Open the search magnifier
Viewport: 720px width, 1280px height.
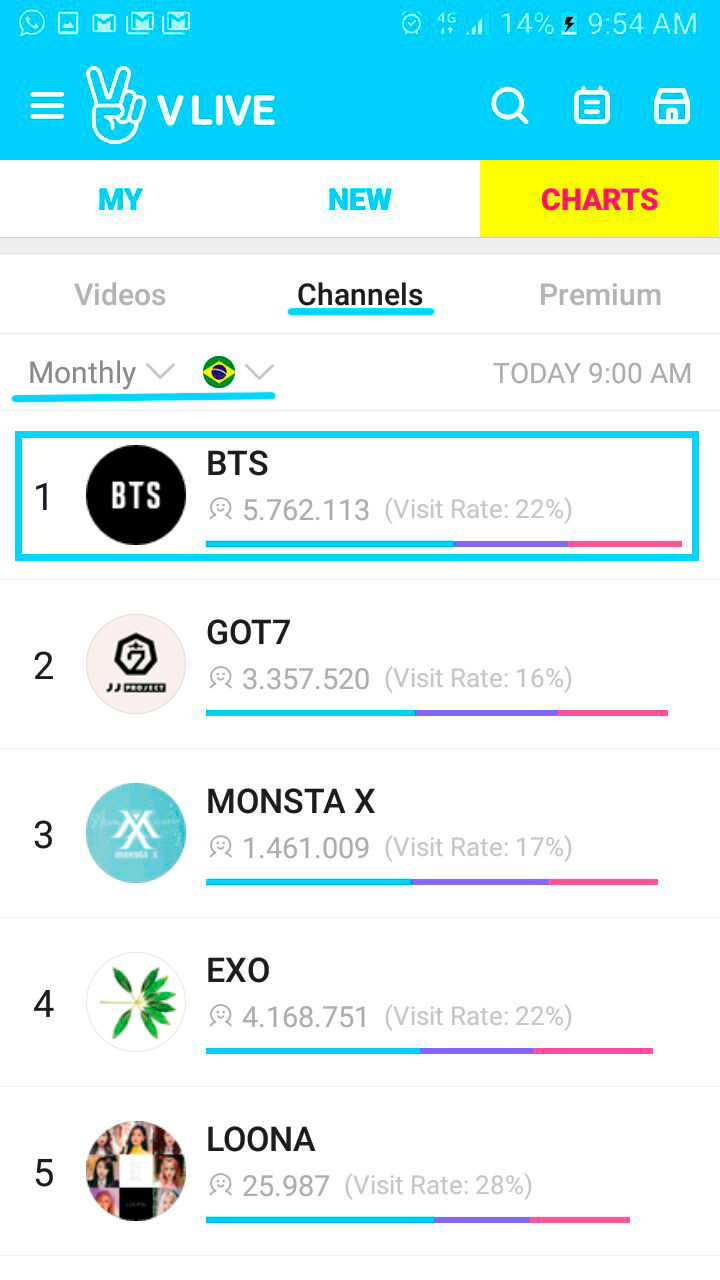point(510,105)
